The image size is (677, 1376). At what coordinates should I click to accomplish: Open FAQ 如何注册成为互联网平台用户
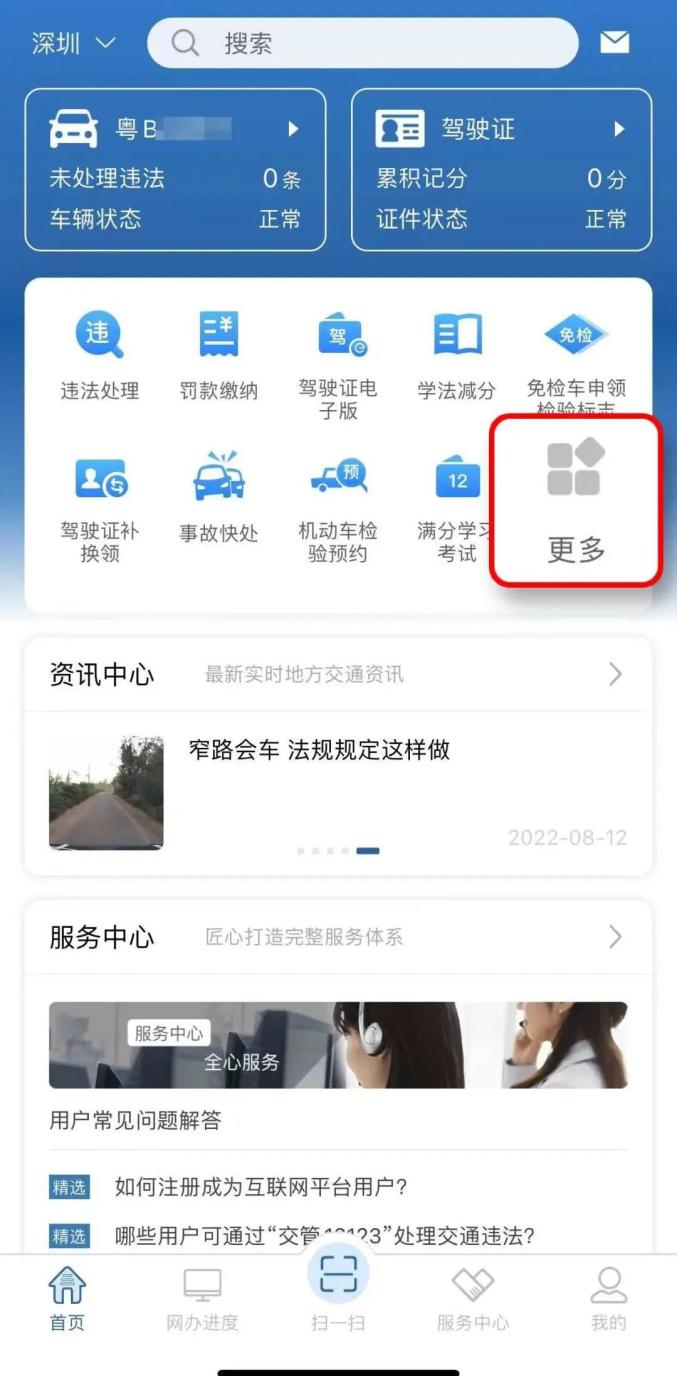coord(261,1188)
